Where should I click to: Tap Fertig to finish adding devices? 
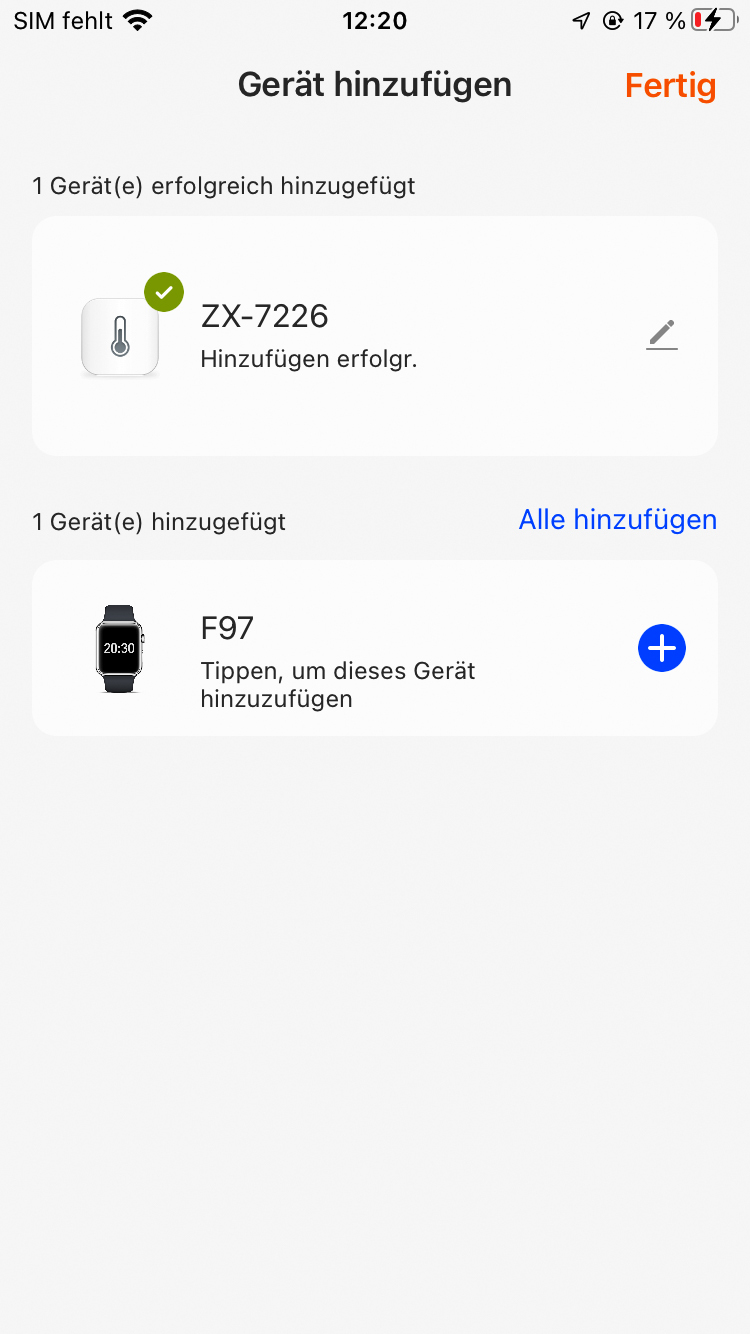pyautogui.click(x=670, y=86)
